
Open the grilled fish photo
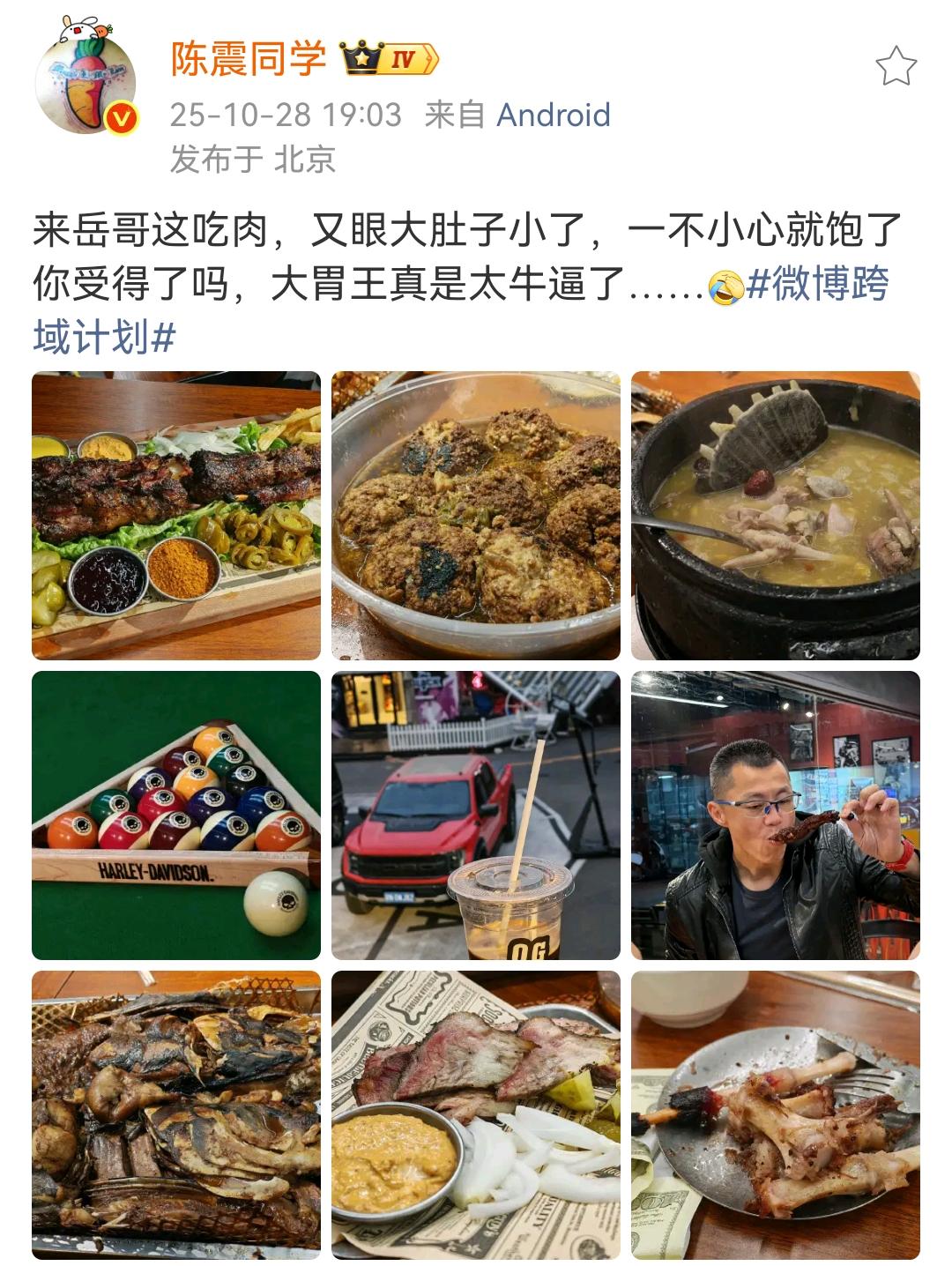[x=175, y=1115]
